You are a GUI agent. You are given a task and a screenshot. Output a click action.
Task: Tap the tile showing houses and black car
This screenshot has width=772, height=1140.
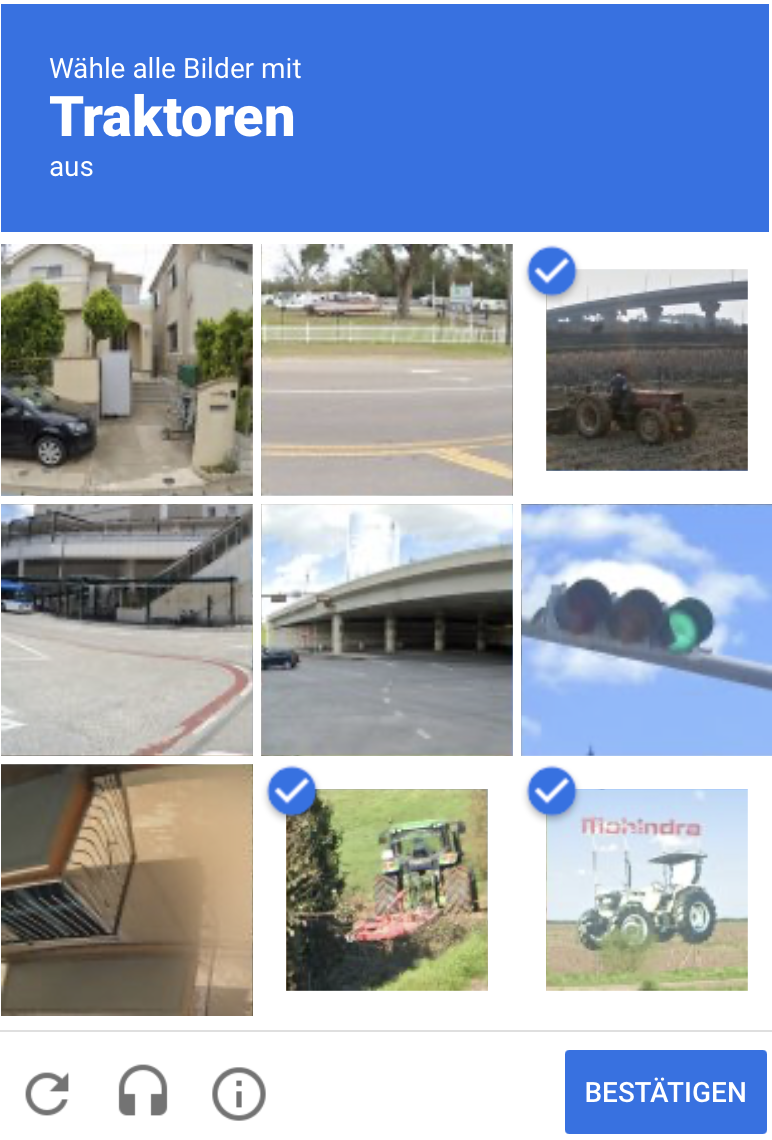(x=127, y=370)
